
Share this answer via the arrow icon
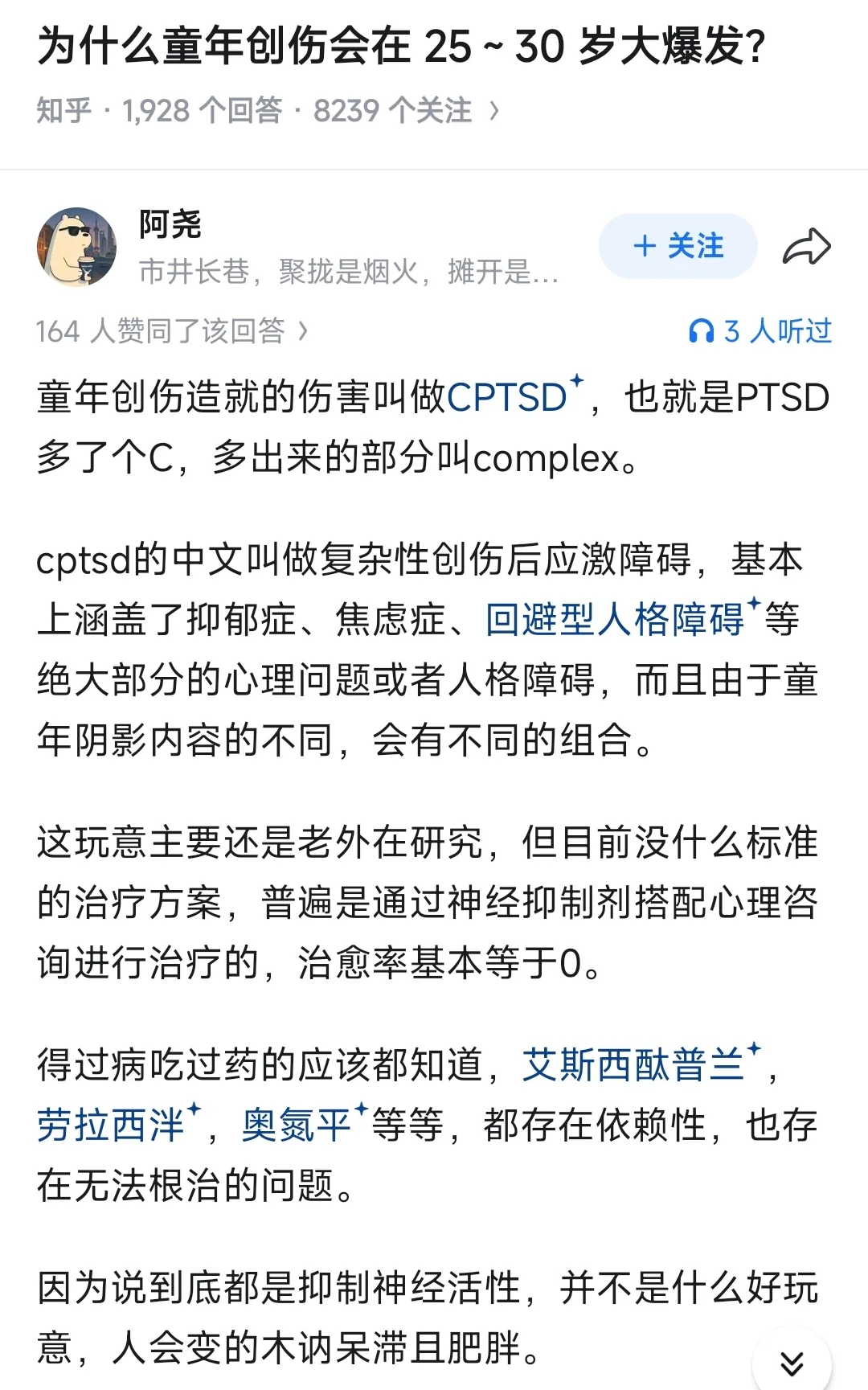click(x=806, y=247)
